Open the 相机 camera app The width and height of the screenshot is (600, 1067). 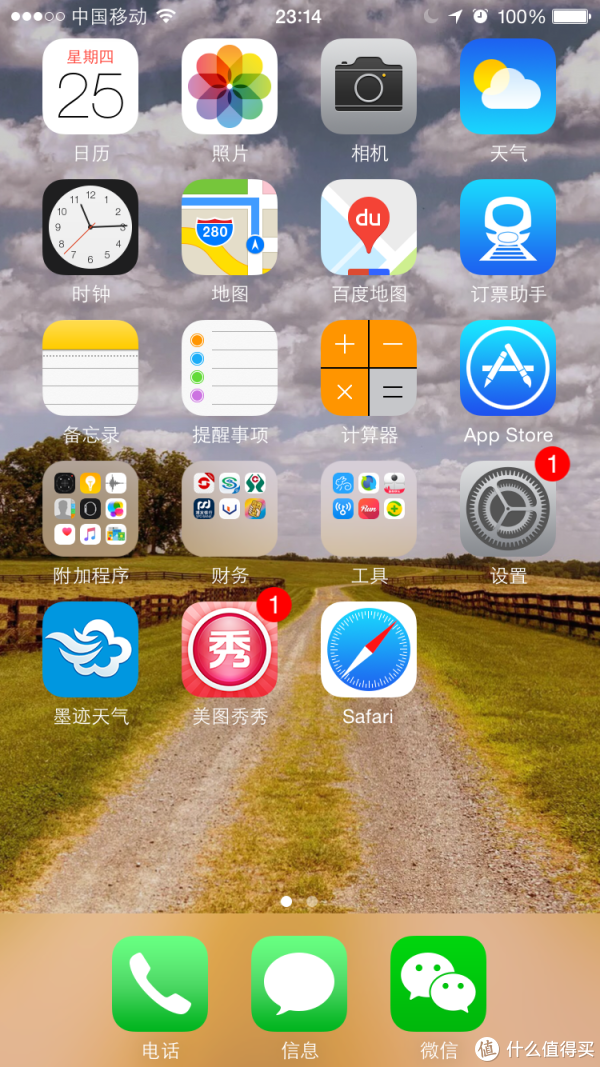pyautogui.click(x=368, y=87)
